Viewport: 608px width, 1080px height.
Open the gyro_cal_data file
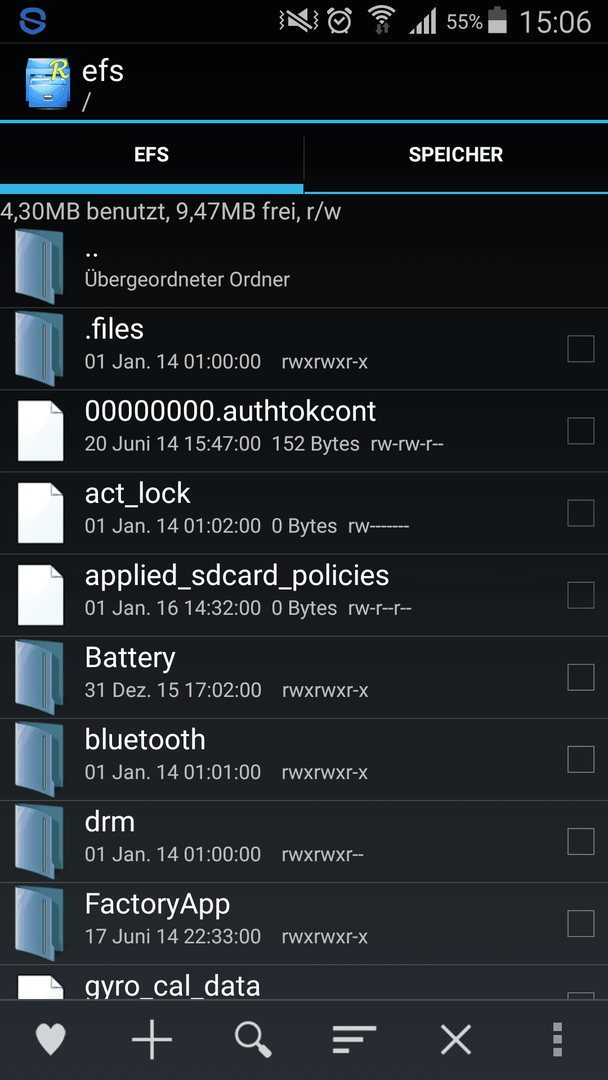pos(304,982)
